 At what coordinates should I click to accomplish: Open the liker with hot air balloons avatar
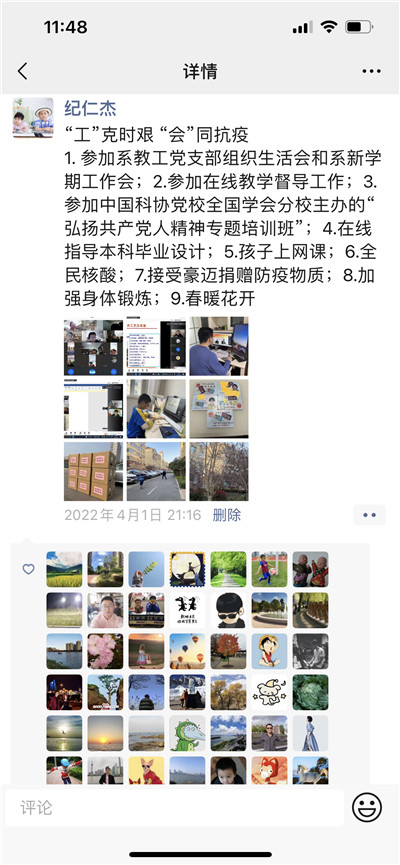188,651
